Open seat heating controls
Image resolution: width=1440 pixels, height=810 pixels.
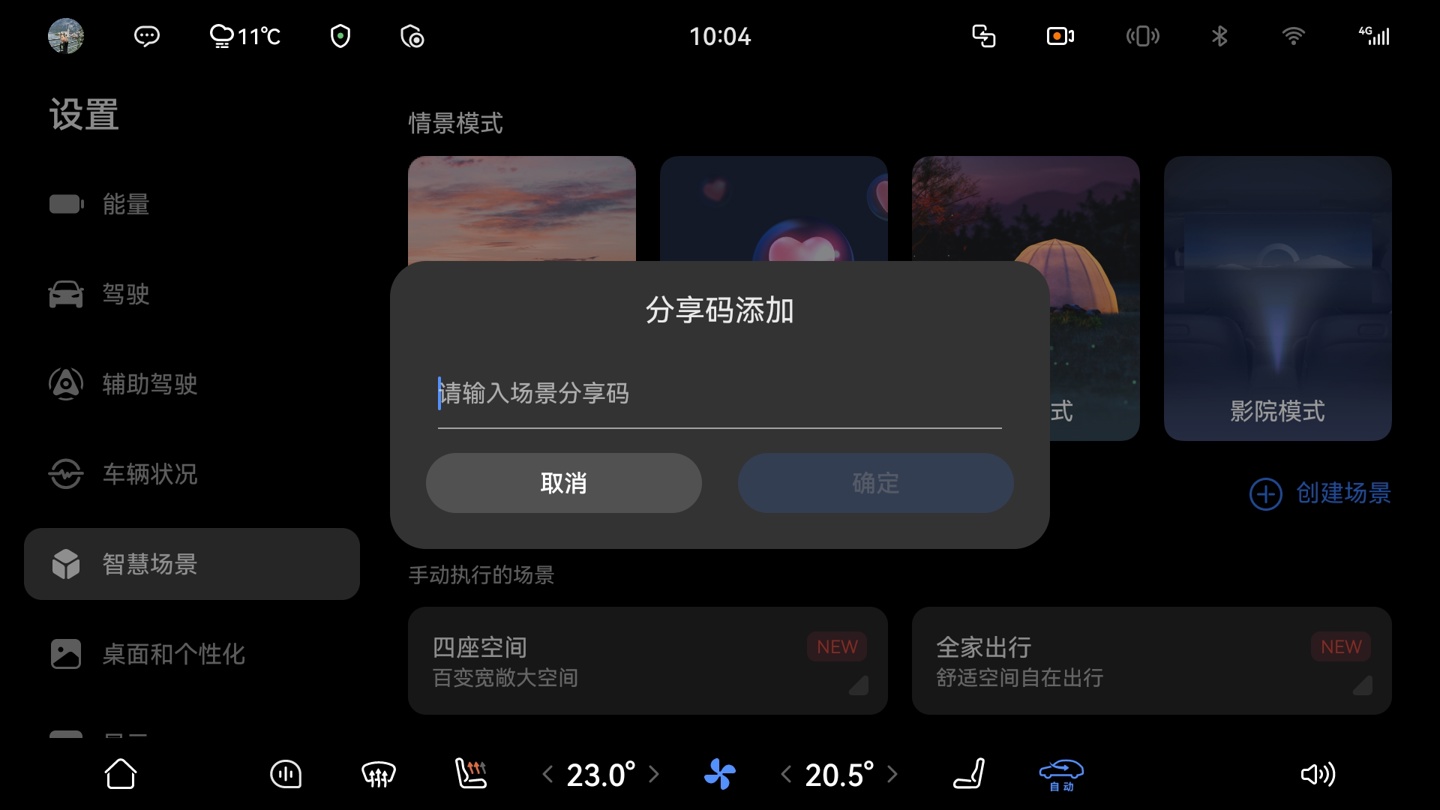coord(471,773)
